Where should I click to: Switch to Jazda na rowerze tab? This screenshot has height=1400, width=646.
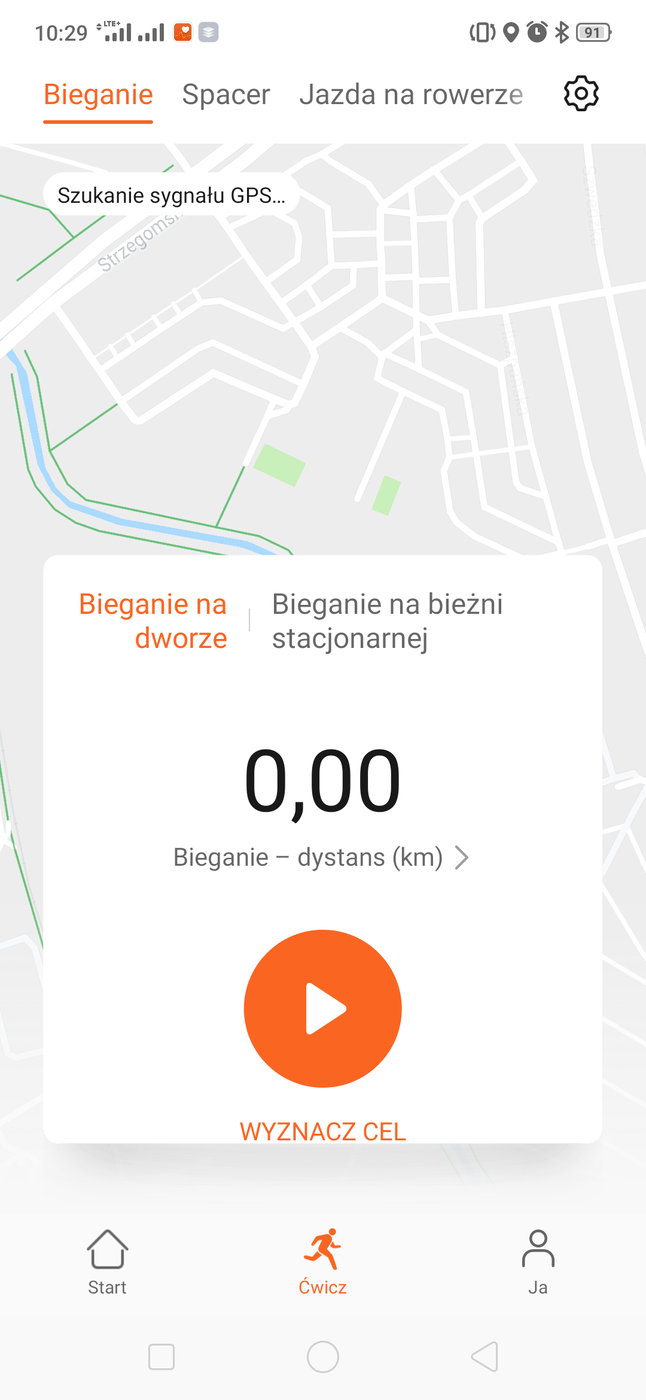coord(411,95)
